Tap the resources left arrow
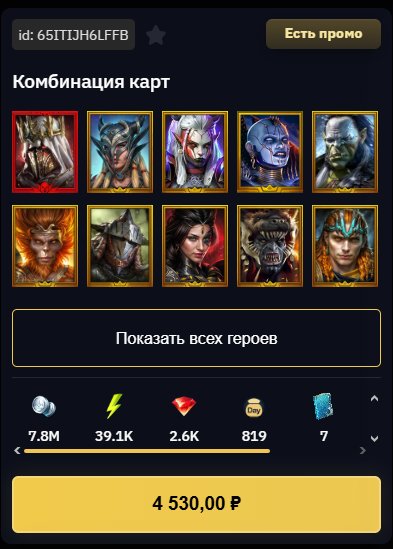The image size is (393, 549). [17, 451]
